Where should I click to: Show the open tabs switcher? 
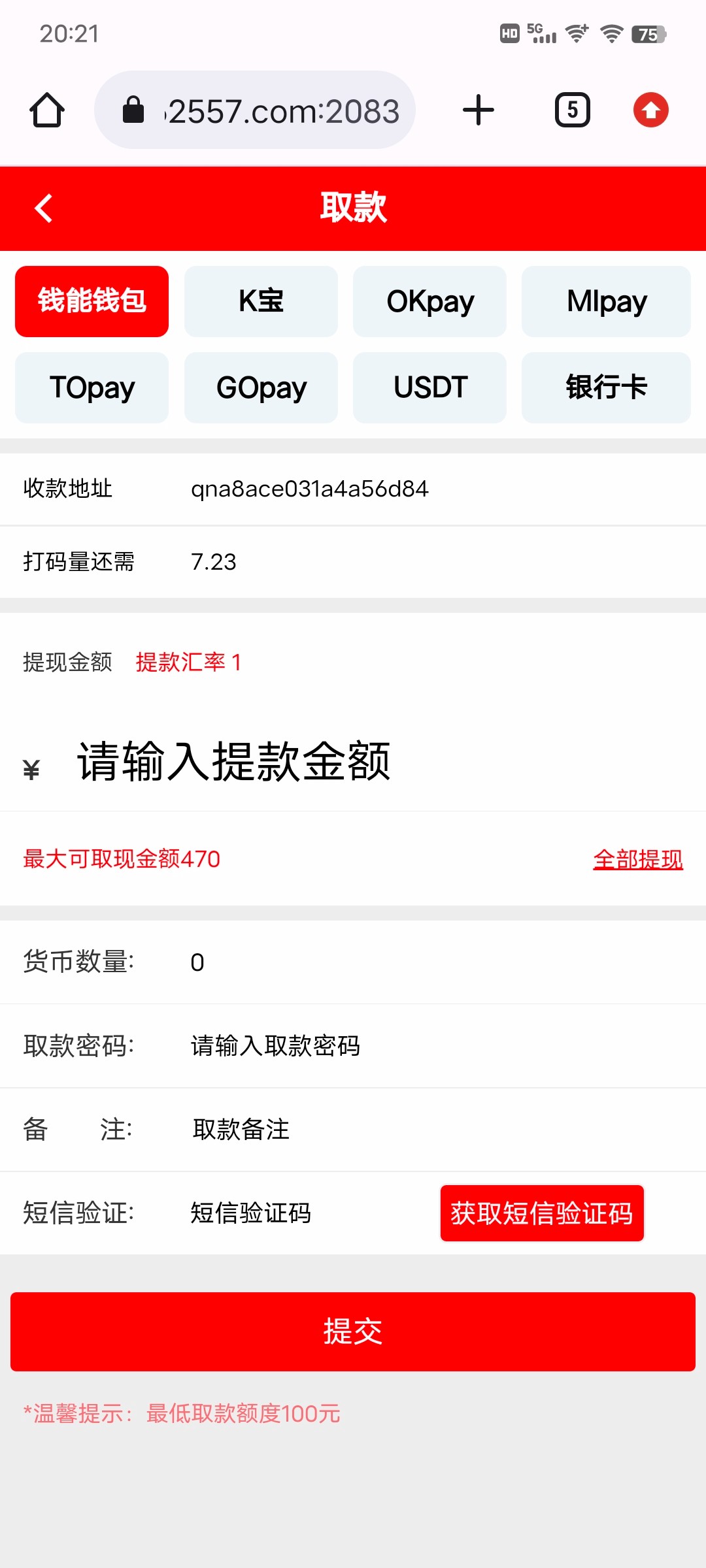[573, 110]
